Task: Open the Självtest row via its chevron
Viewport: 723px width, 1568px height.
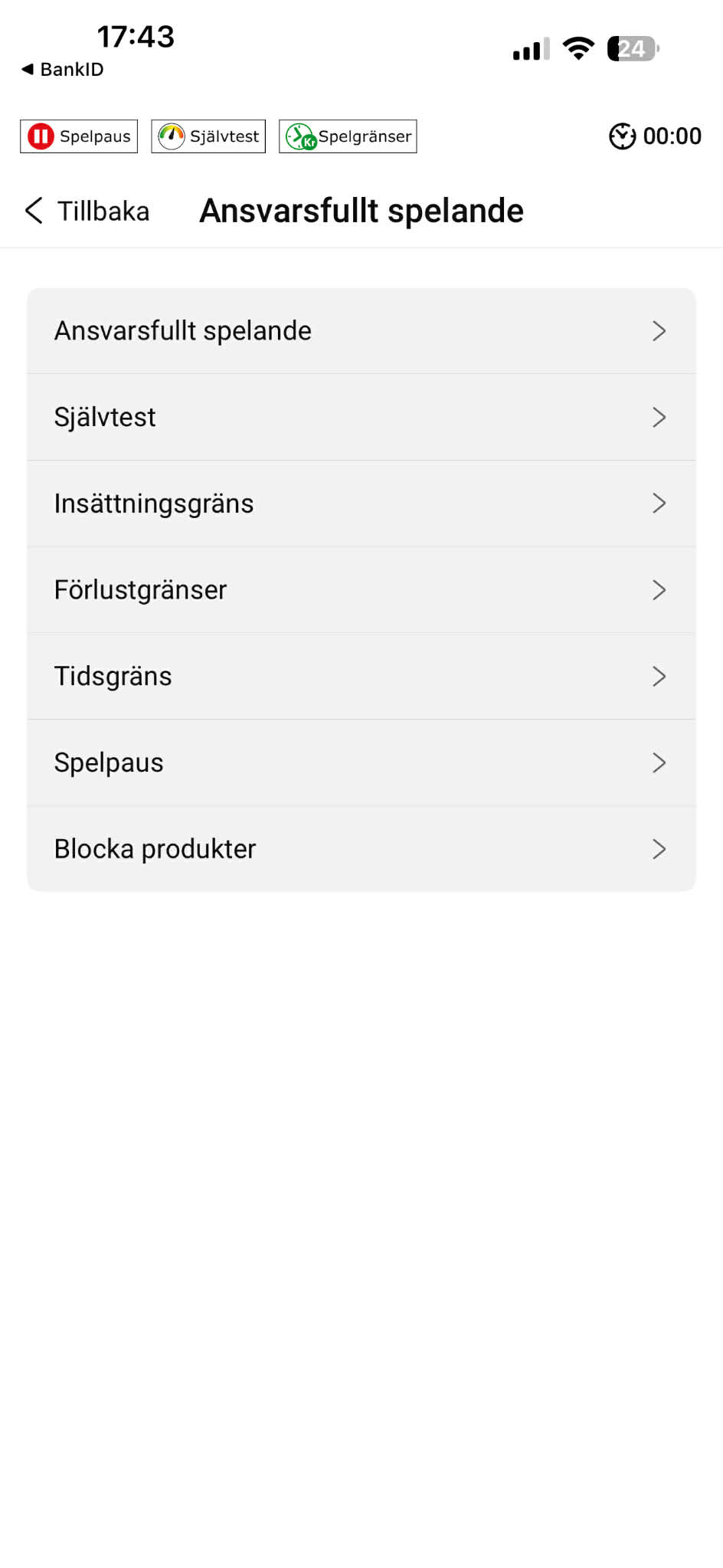Action: pyautogui.click(x=659, y=417)
